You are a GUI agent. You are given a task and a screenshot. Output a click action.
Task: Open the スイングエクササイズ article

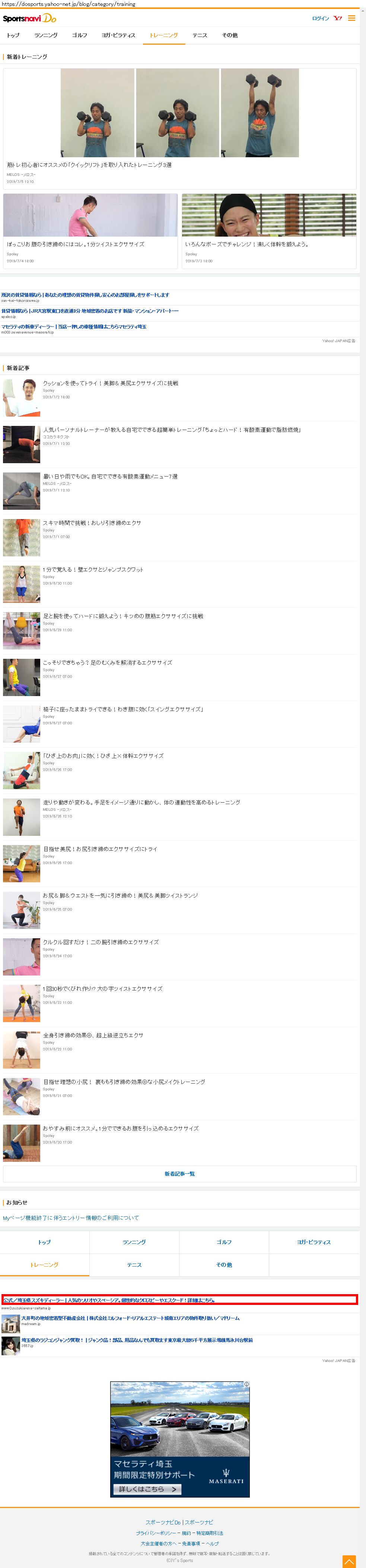point(123,709)
